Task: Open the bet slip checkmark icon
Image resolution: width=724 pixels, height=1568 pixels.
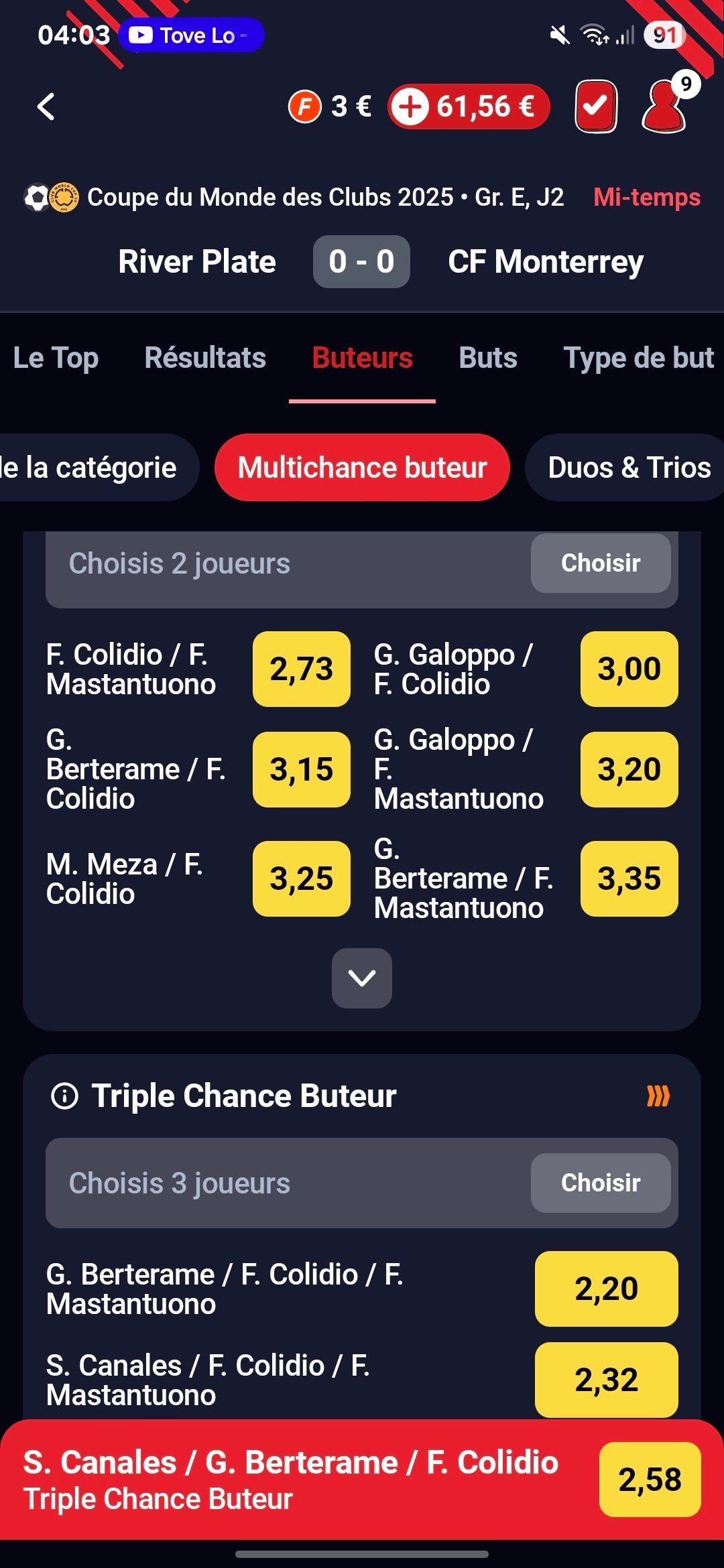Action: click(x=595, y=107)
